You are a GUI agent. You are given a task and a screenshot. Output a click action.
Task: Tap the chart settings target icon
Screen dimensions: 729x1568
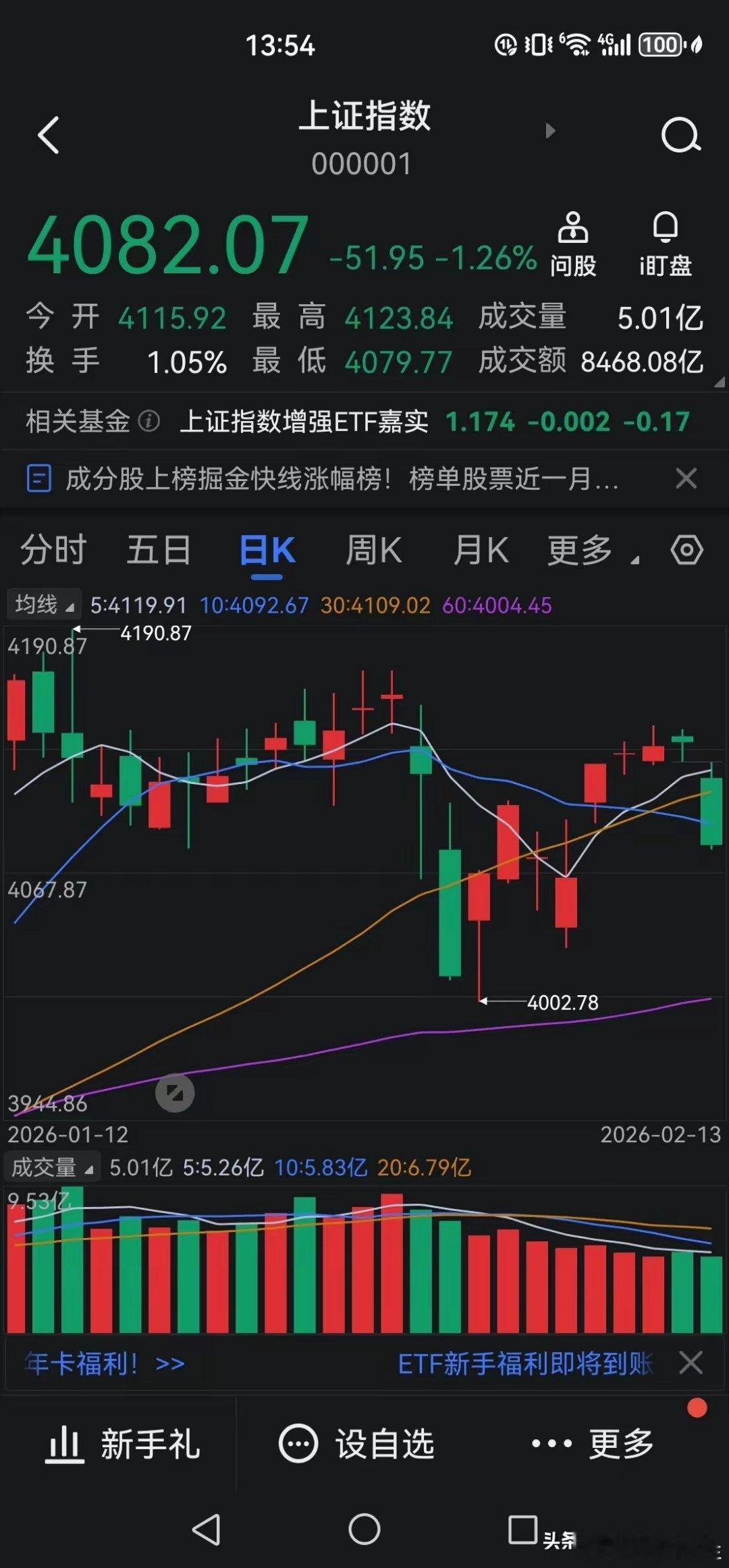point(687,550)
